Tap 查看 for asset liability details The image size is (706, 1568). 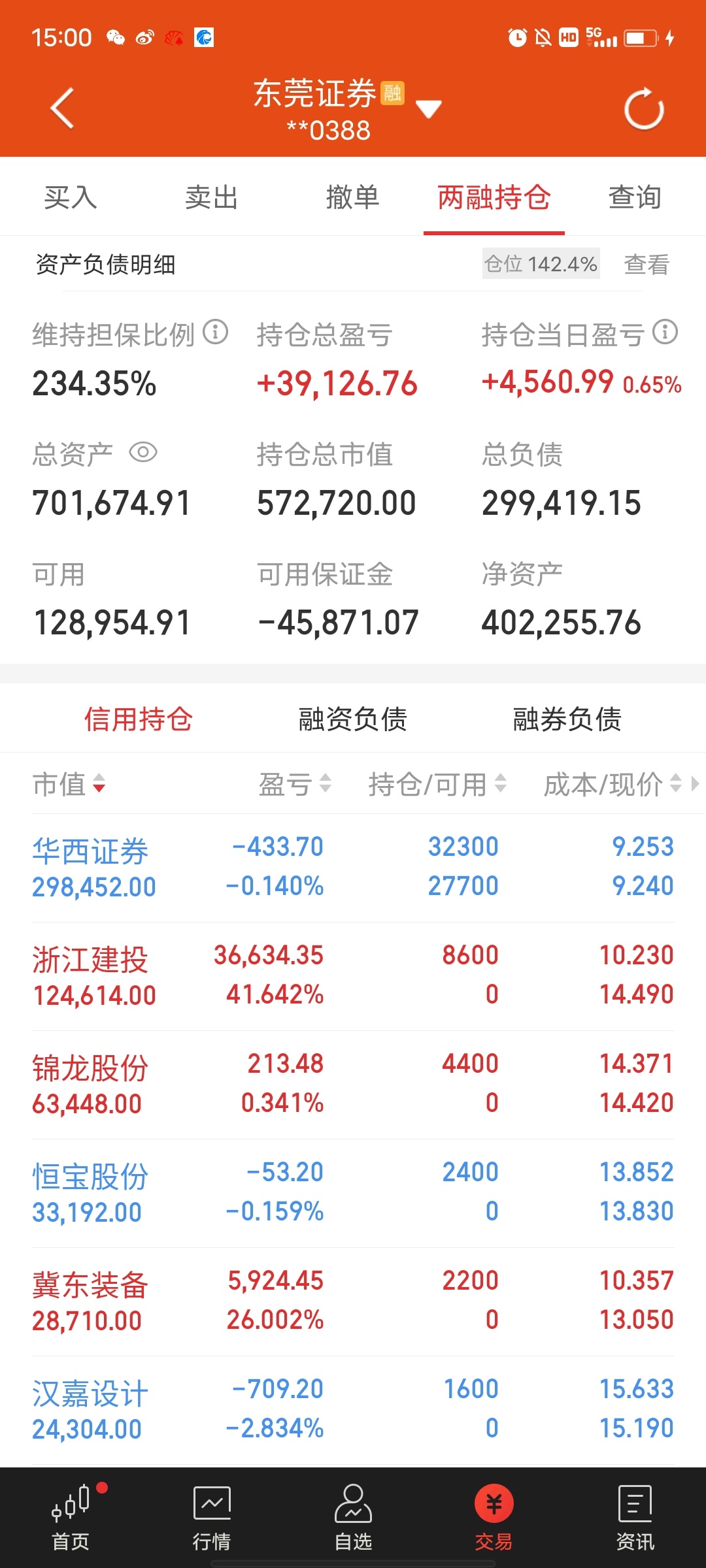point(647,264)
